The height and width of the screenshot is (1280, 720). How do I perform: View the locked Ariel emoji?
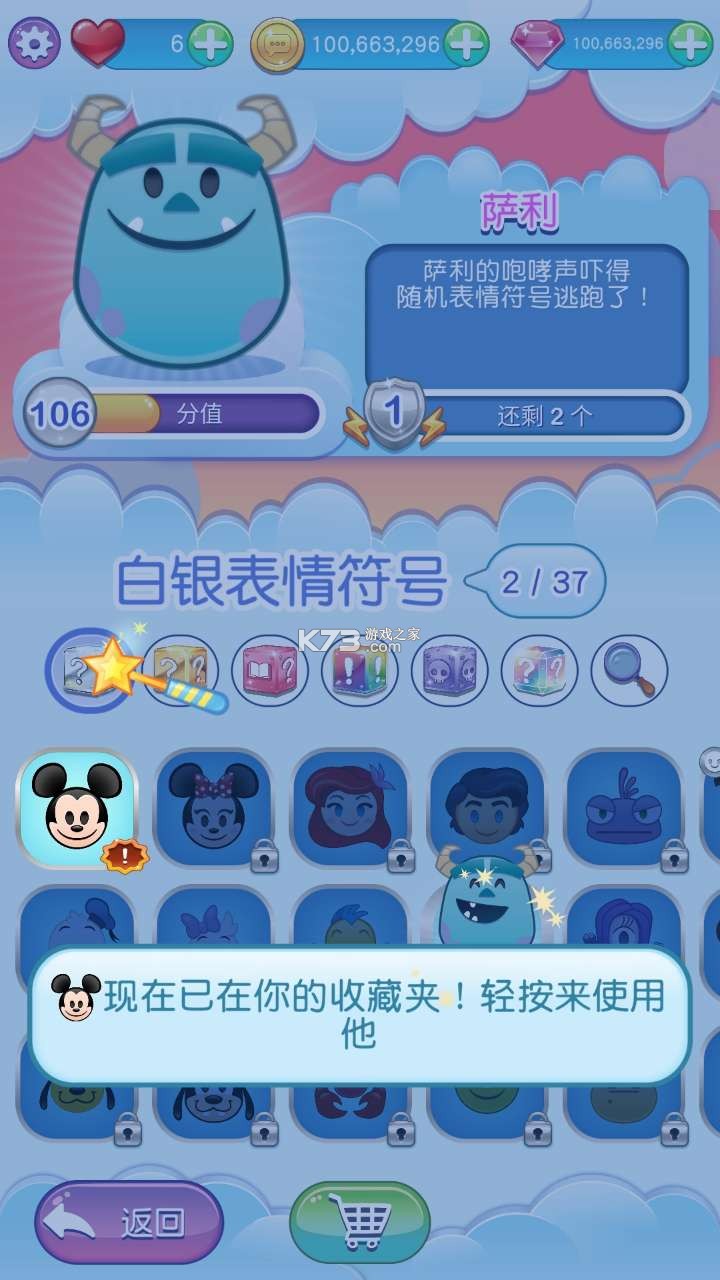tap(351, 808)
